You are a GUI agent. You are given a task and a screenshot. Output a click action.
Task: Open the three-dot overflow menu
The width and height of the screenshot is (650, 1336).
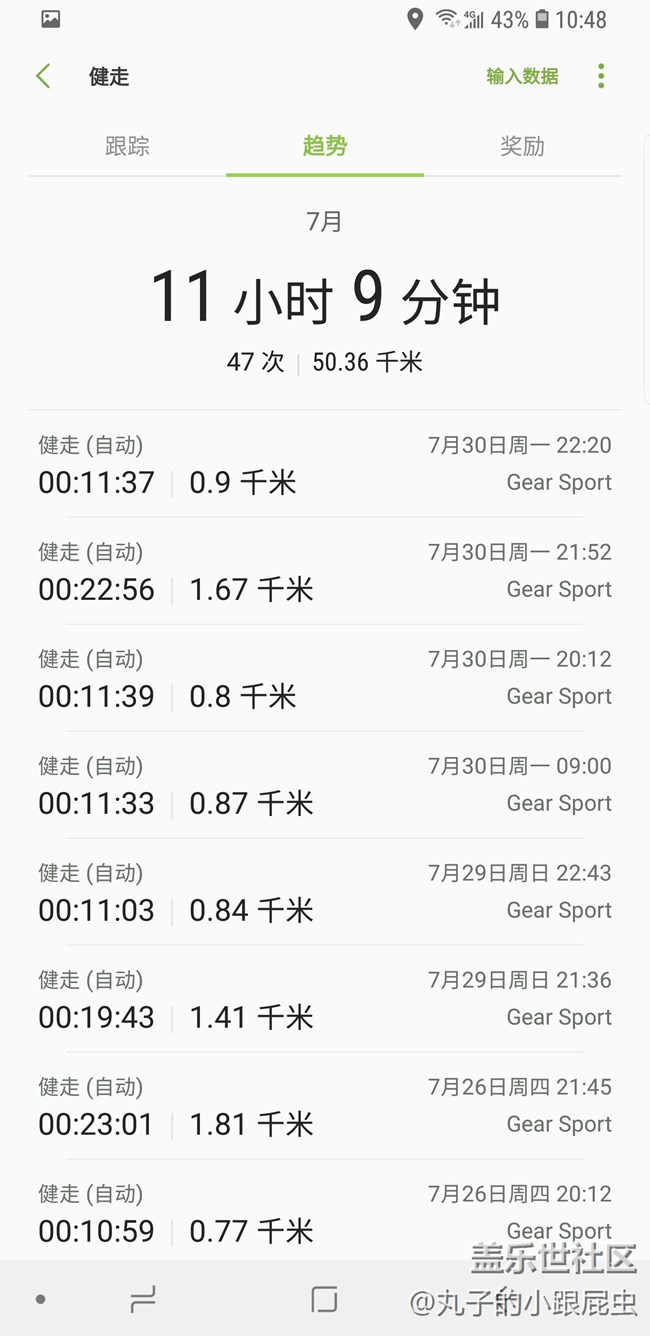pos(601,77)
